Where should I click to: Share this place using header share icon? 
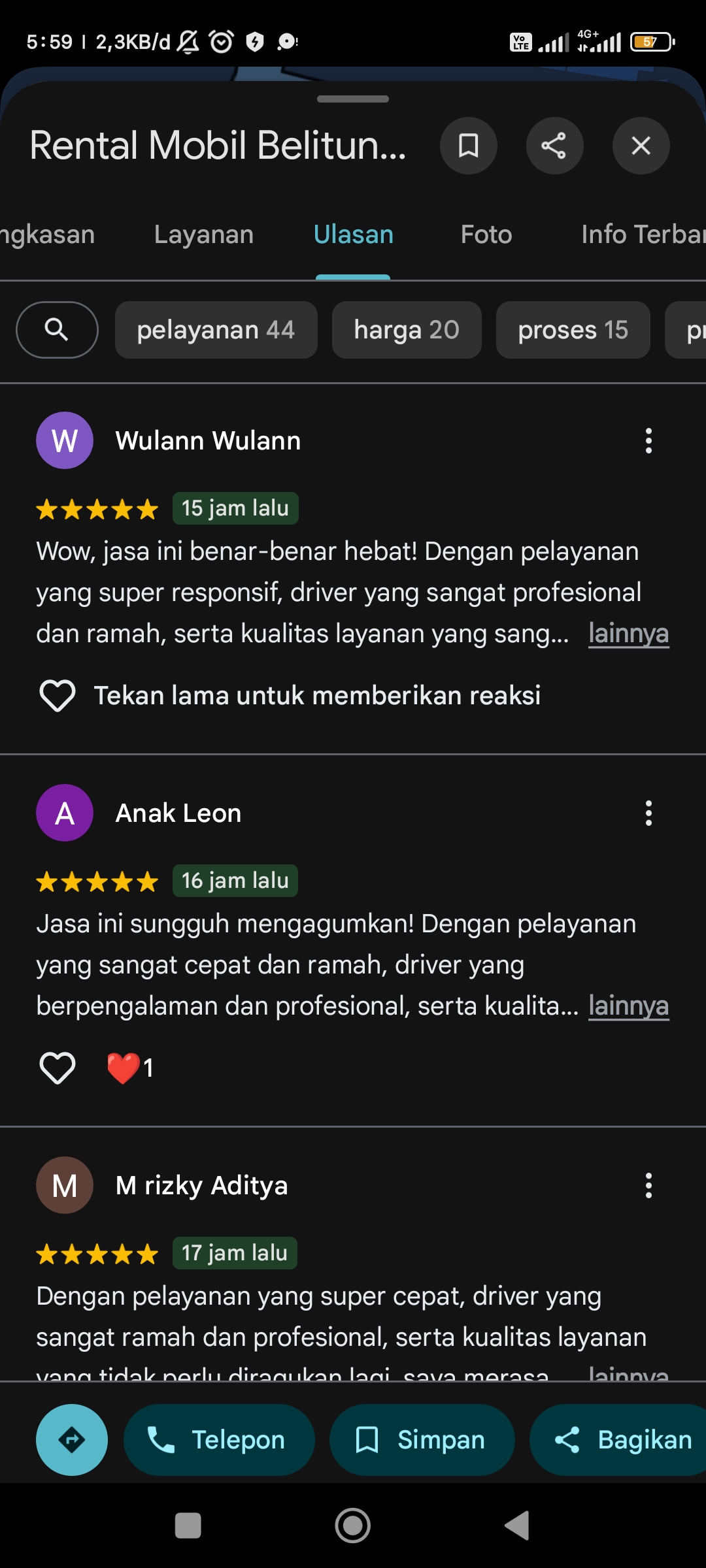point(554,146)
